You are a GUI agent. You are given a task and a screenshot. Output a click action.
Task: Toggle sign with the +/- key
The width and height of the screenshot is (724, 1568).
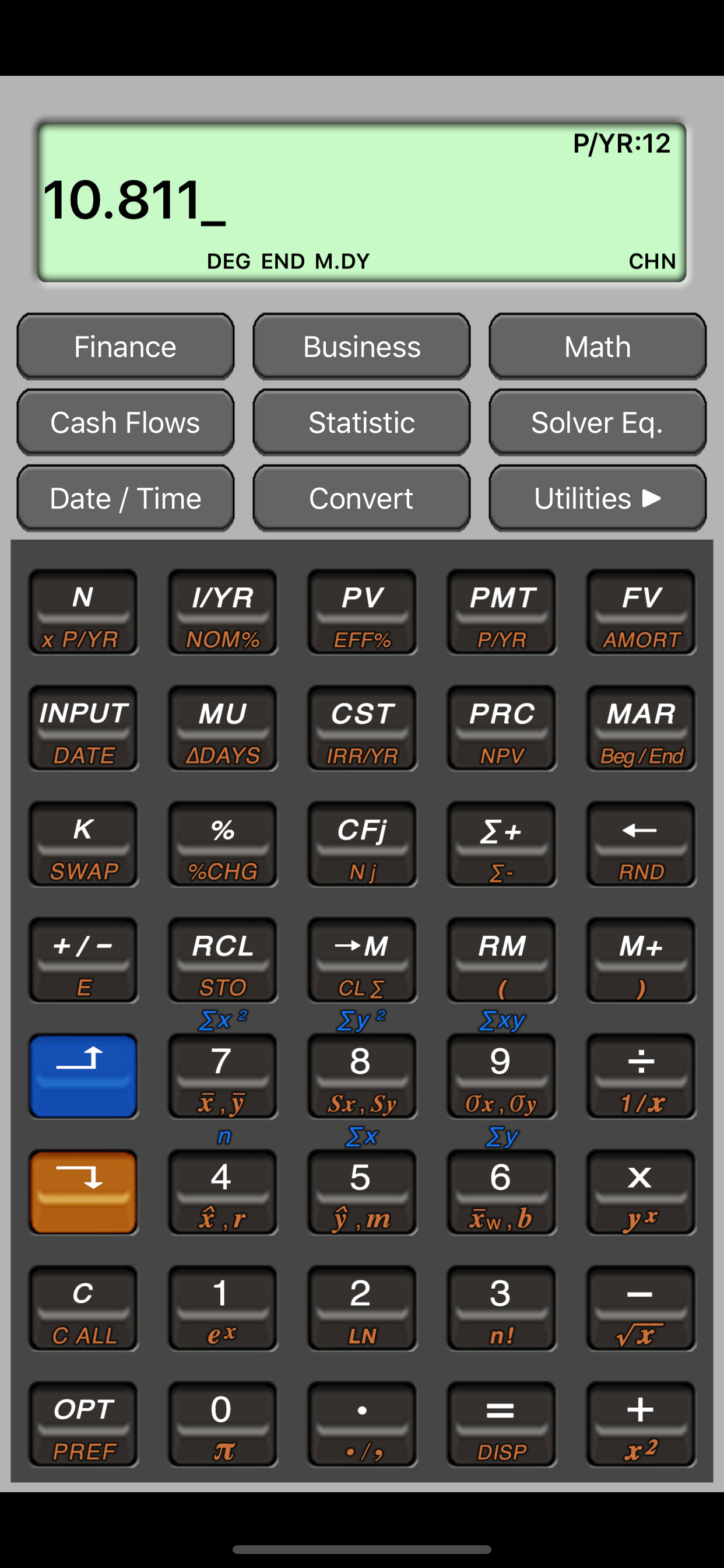[83, 960]
